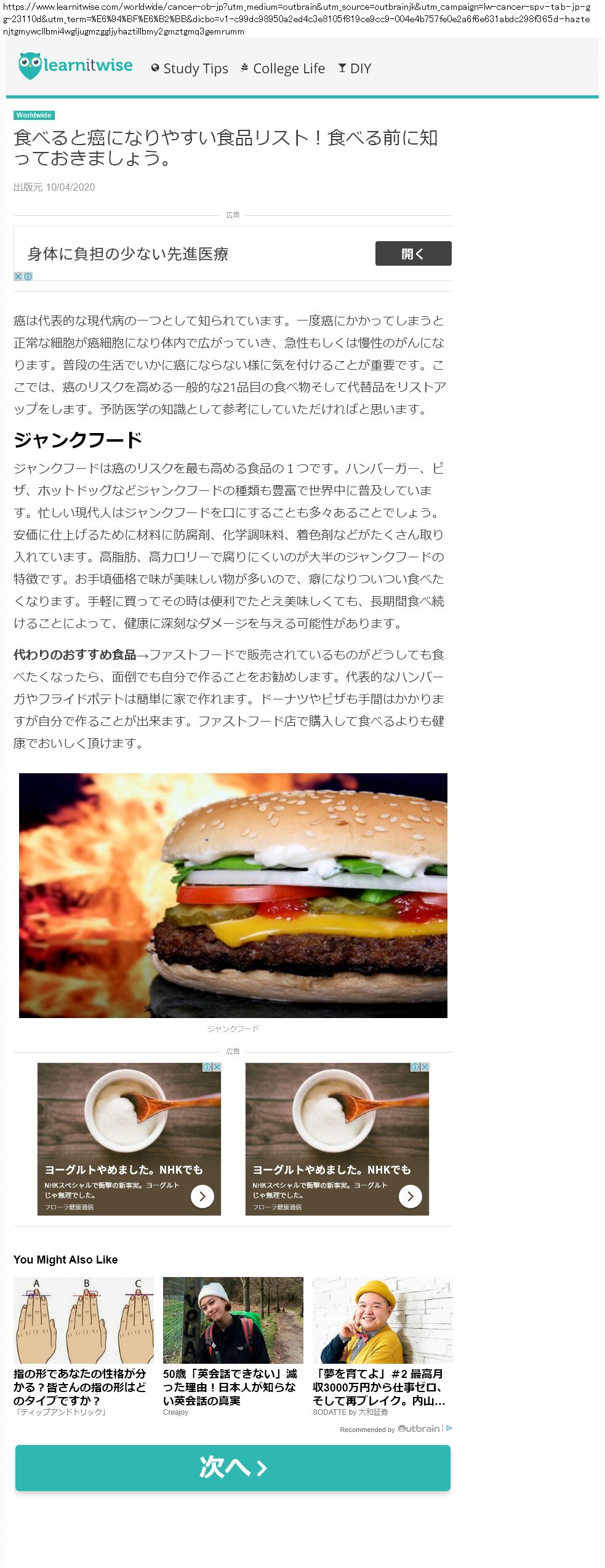Dismiss the right yogurt ad
This screenshot has height=1568, width=605.
pos(425,1067)
